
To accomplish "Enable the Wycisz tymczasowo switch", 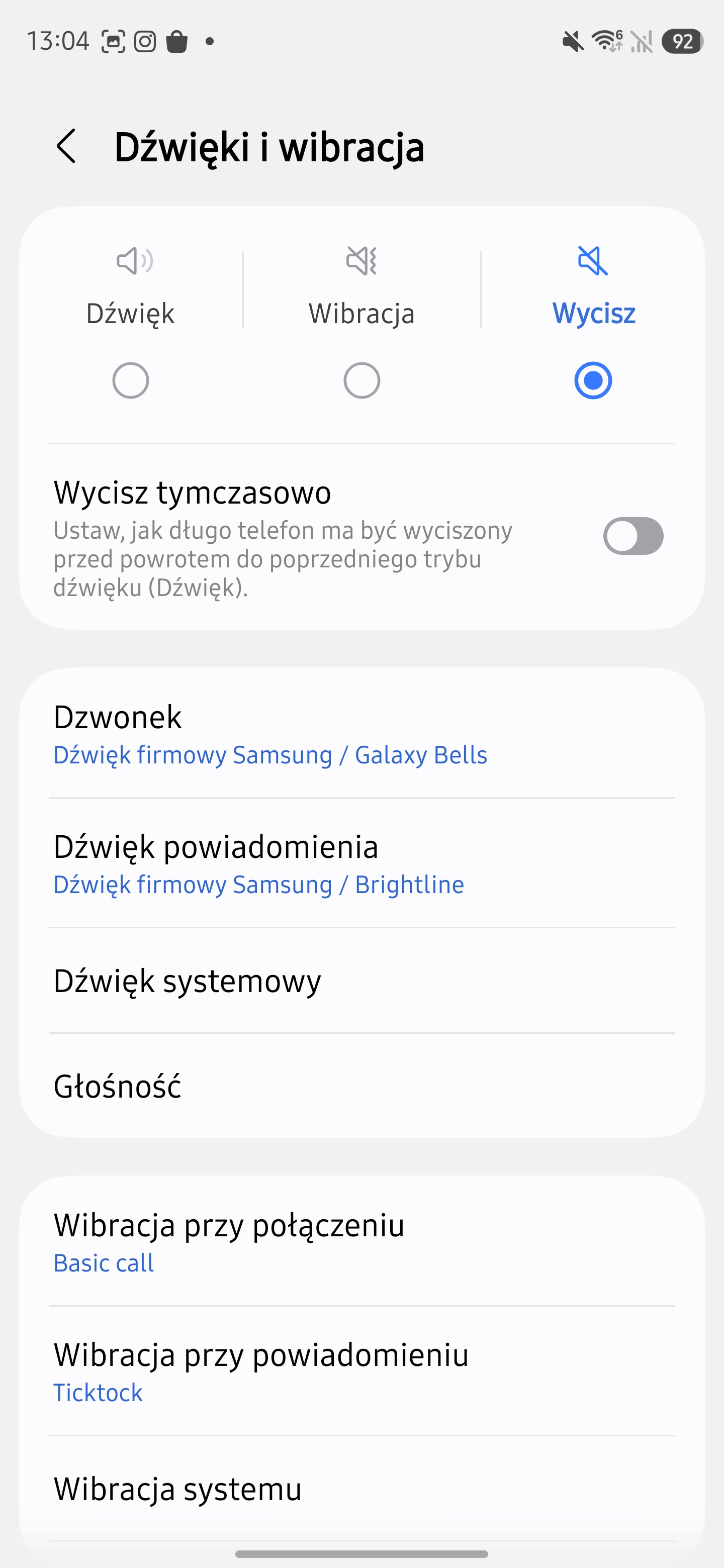I will pyautogui.click(x=632, y=536).
